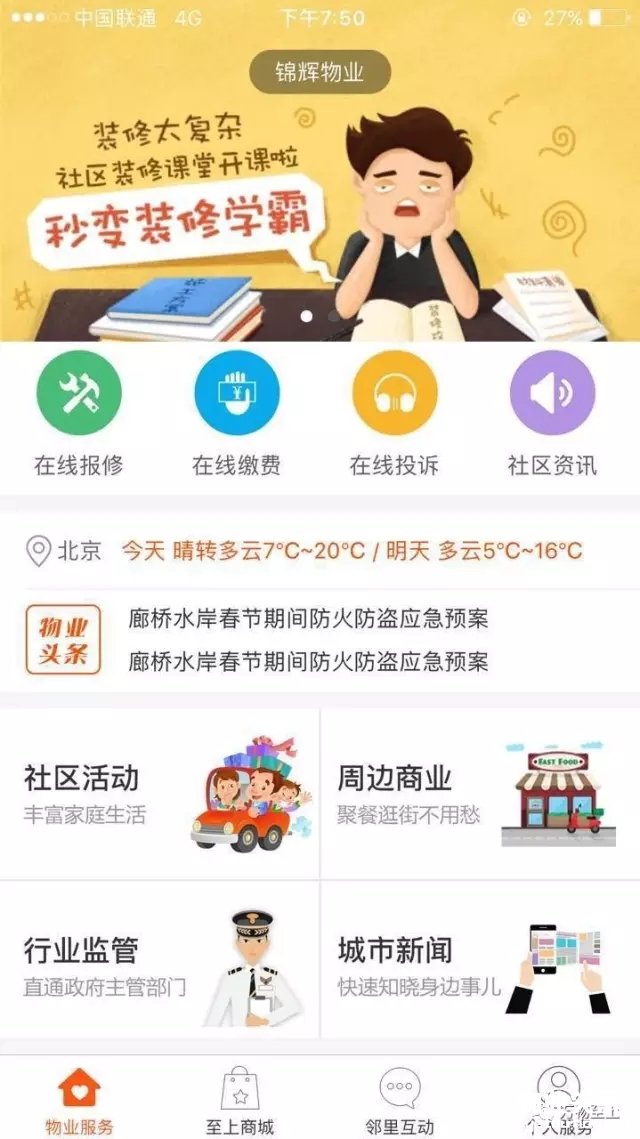Screen dimensions: 640x1139
Task: Open the 行业监管 card
Action: 160,964
